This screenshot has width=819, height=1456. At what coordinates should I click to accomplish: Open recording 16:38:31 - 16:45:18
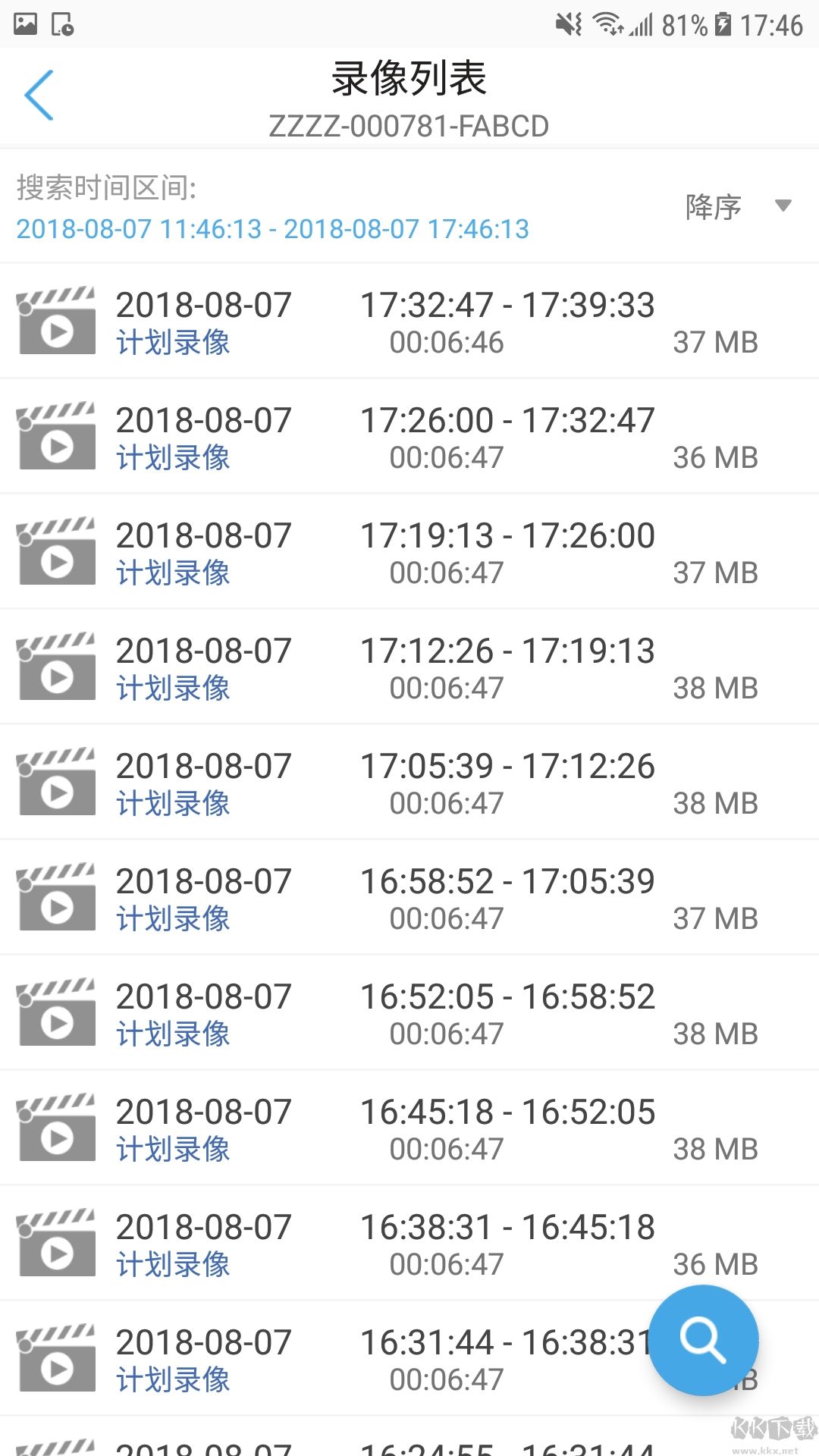[x=409, y=1244]
